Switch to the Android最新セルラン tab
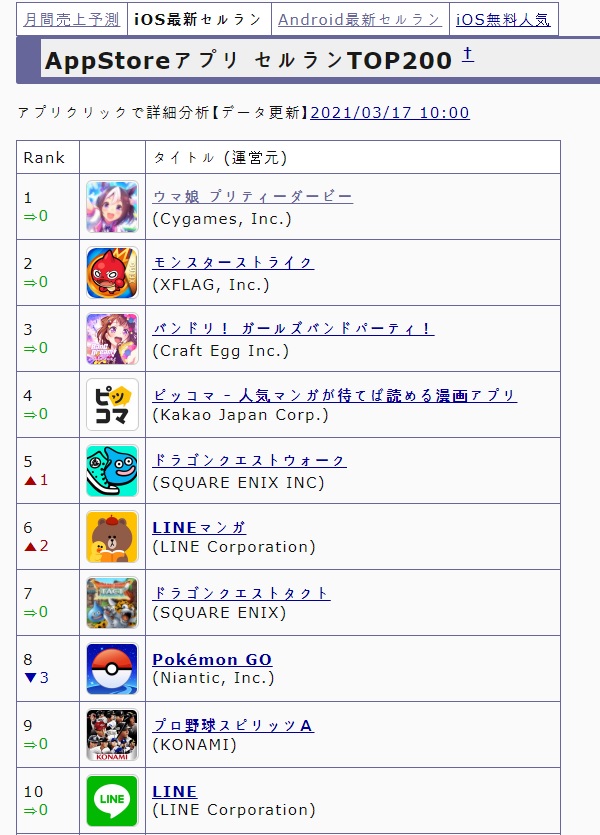 [359, 20]
